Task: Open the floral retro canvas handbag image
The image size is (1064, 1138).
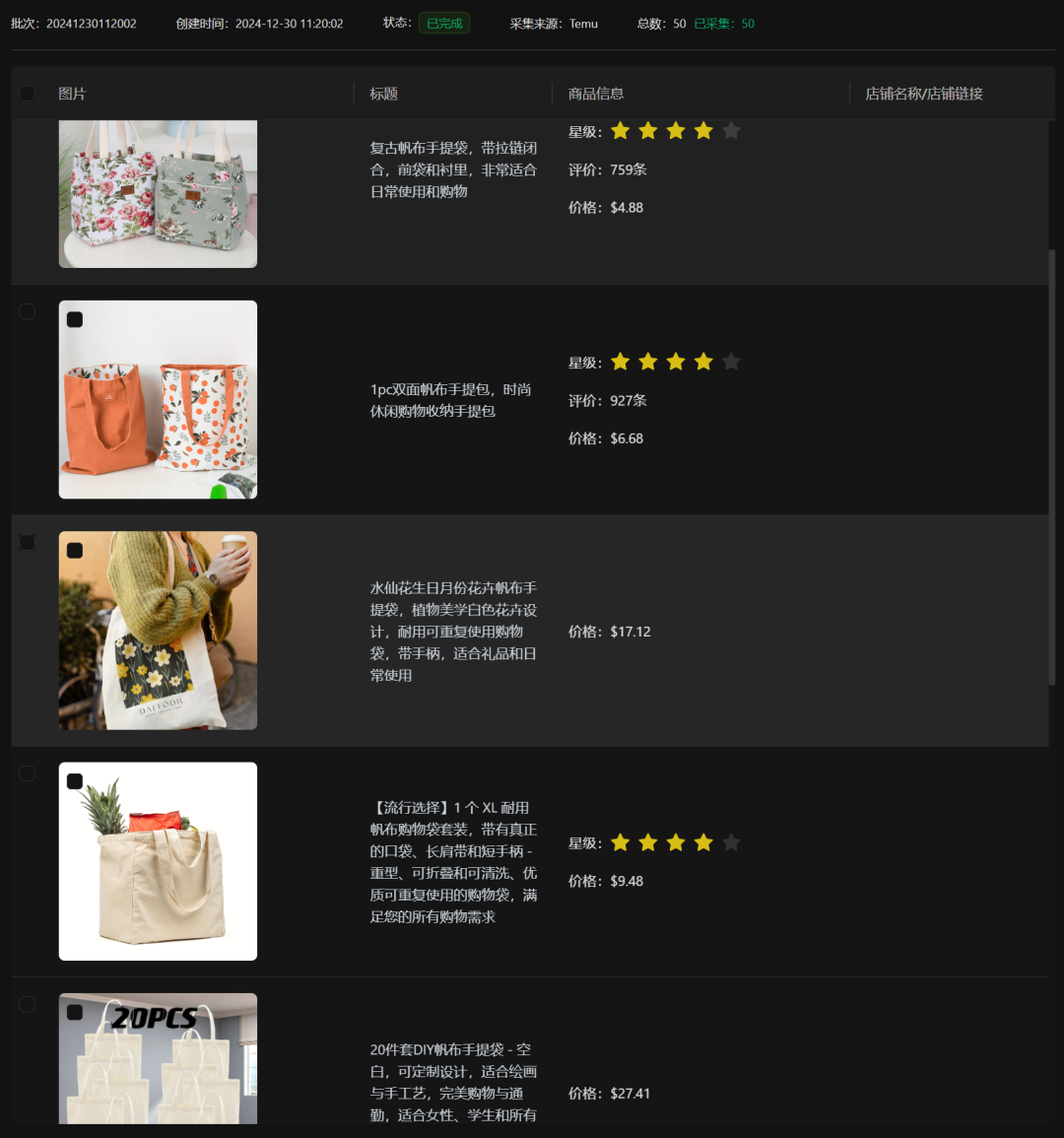Action: tap(158, 194)
